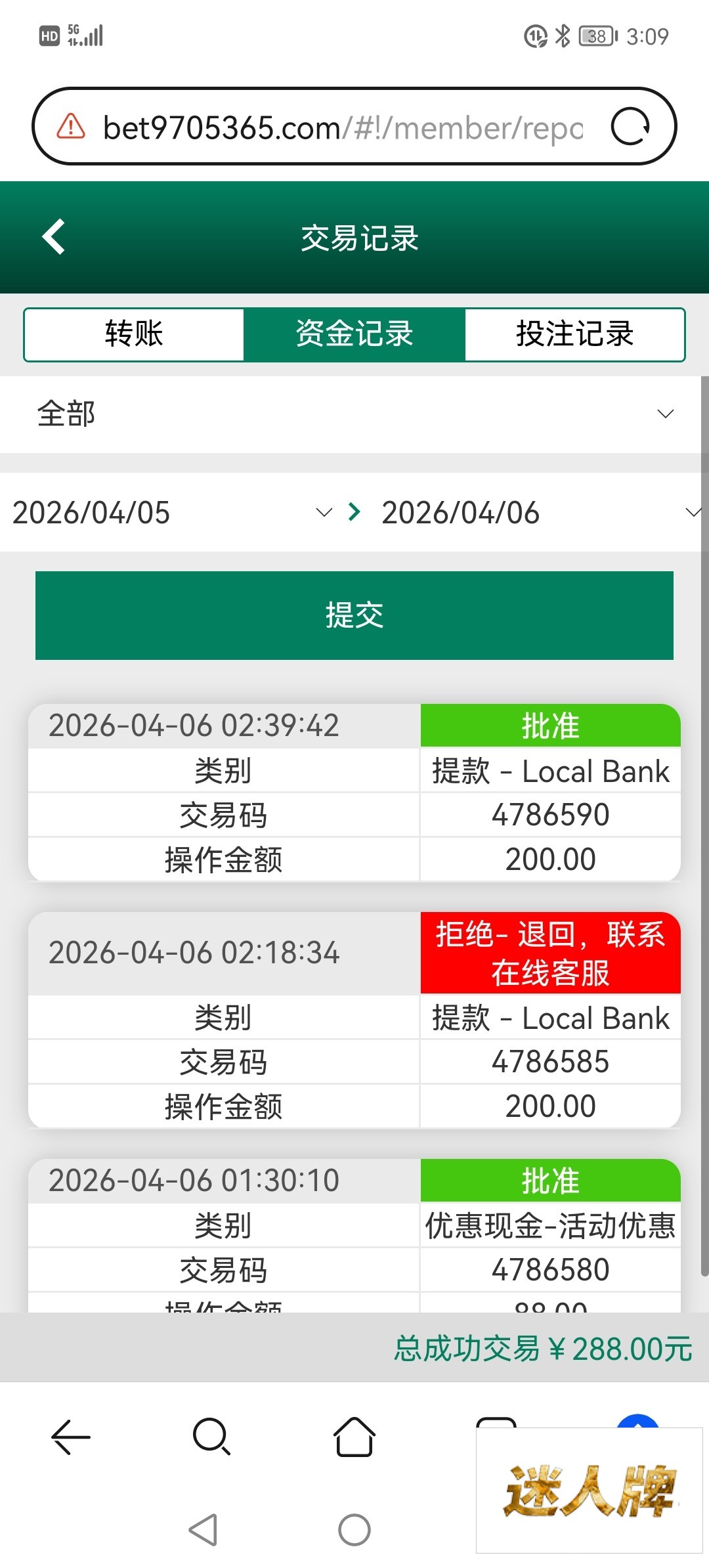Tap the 提交 button
The image size is (709, 1568).
[354, 615]
